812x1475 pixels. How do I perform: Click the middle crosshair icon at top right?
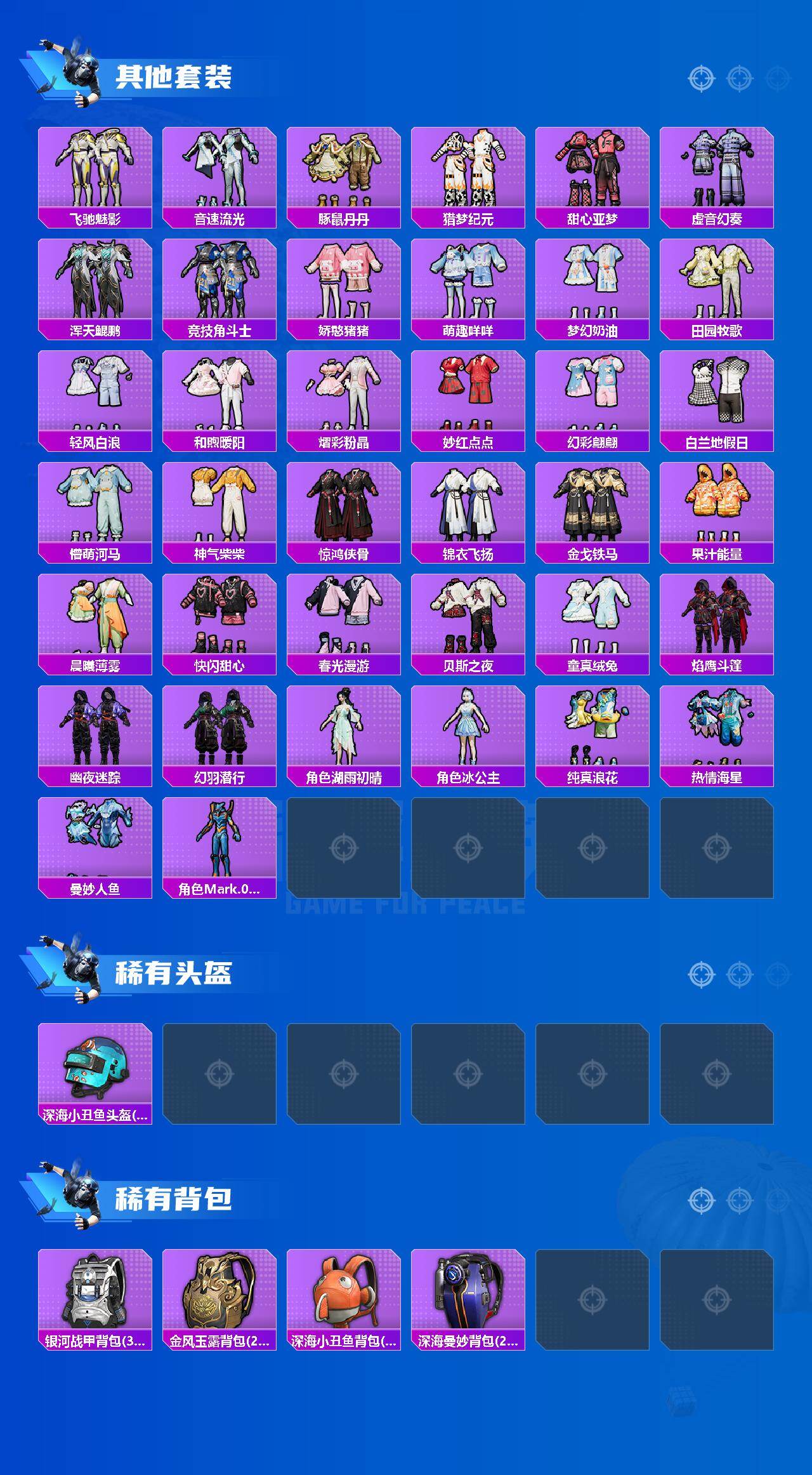click(737, 77)
